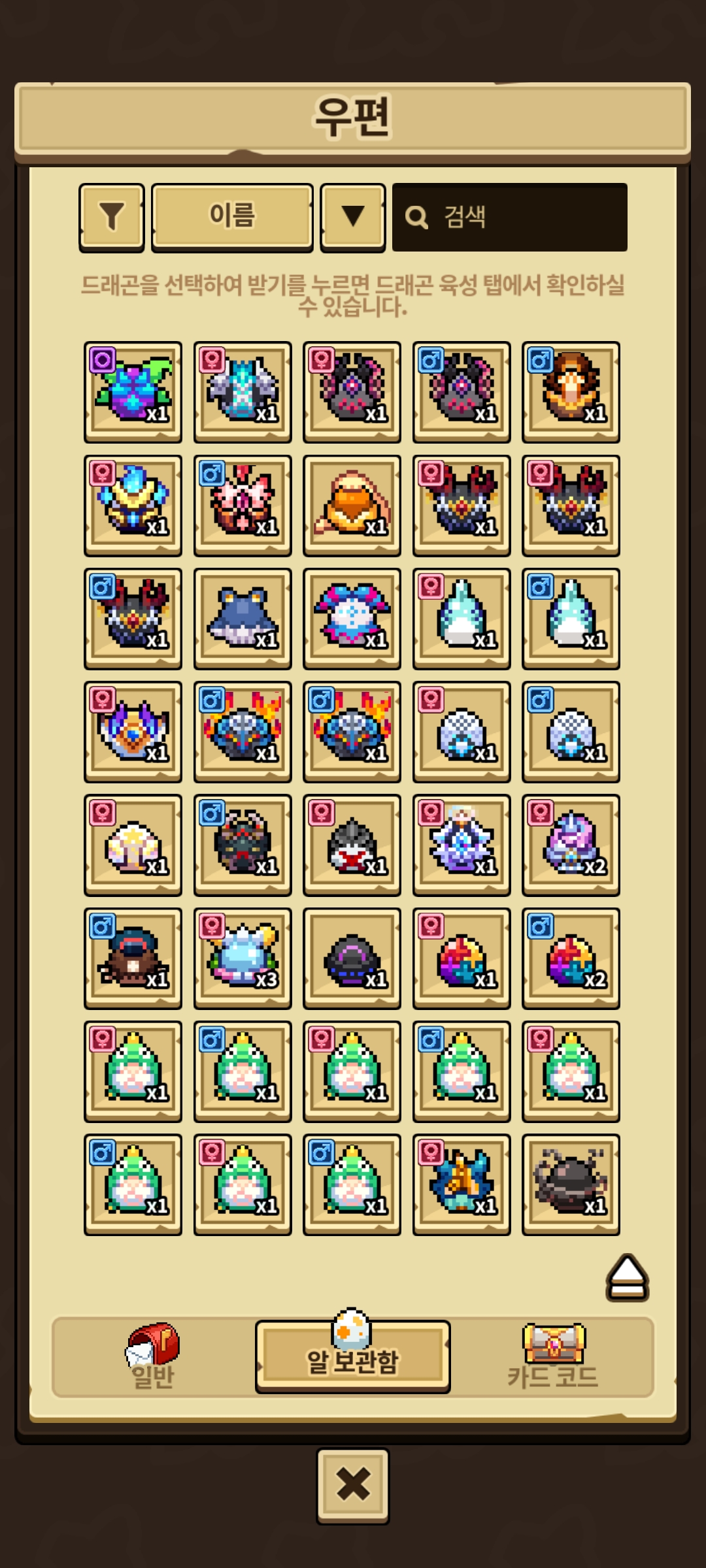706x1568 pixels.
Task: Select the purple-blue egg with green leaves
Action: (x=133, y=391)
